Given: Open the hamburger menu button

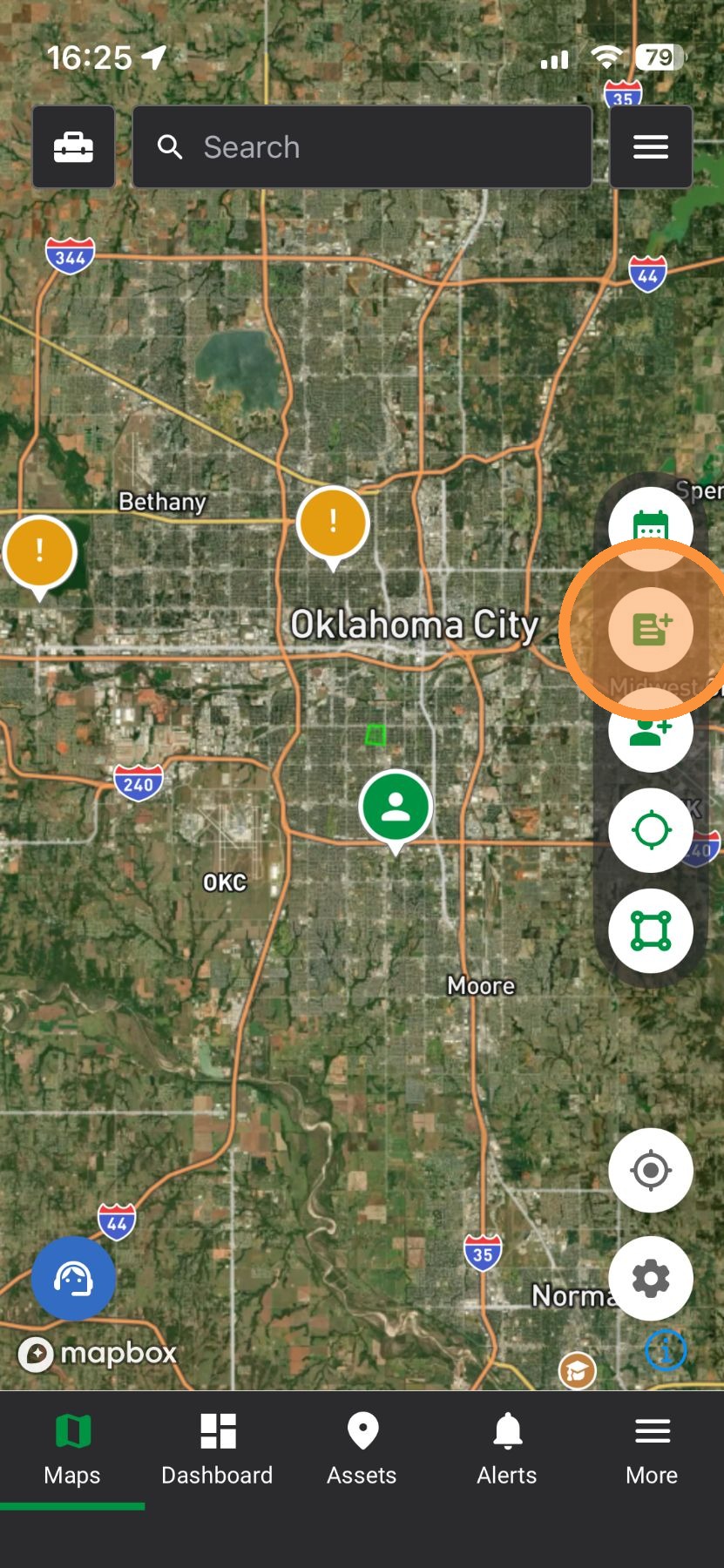Looking at the screenshot, I should coord(651,147).
